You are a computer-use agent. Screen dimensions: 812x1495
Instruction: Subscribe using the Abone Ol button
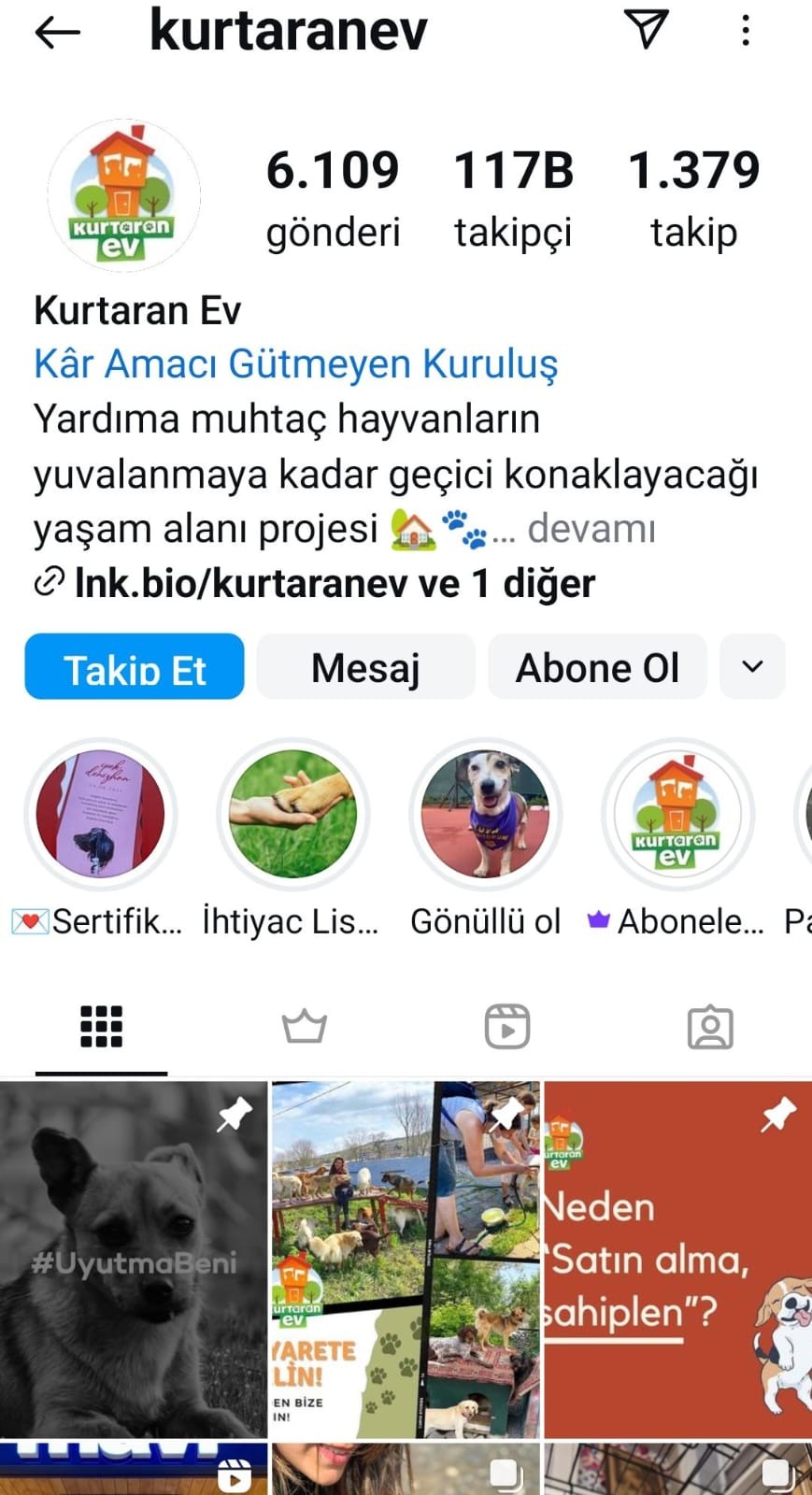[x=597, y=667]
